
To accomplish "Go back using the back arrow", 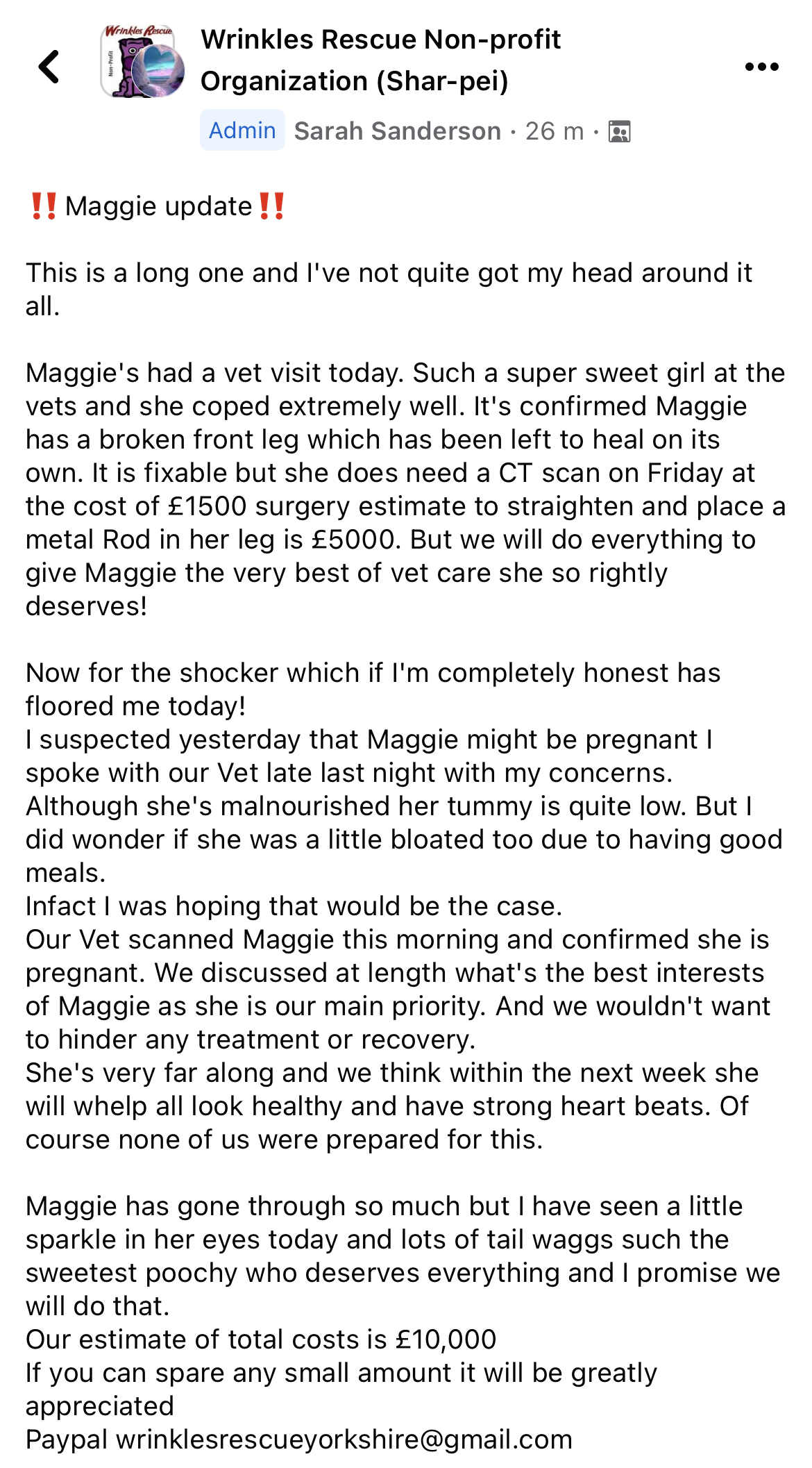I will click(x=49, y=67).
